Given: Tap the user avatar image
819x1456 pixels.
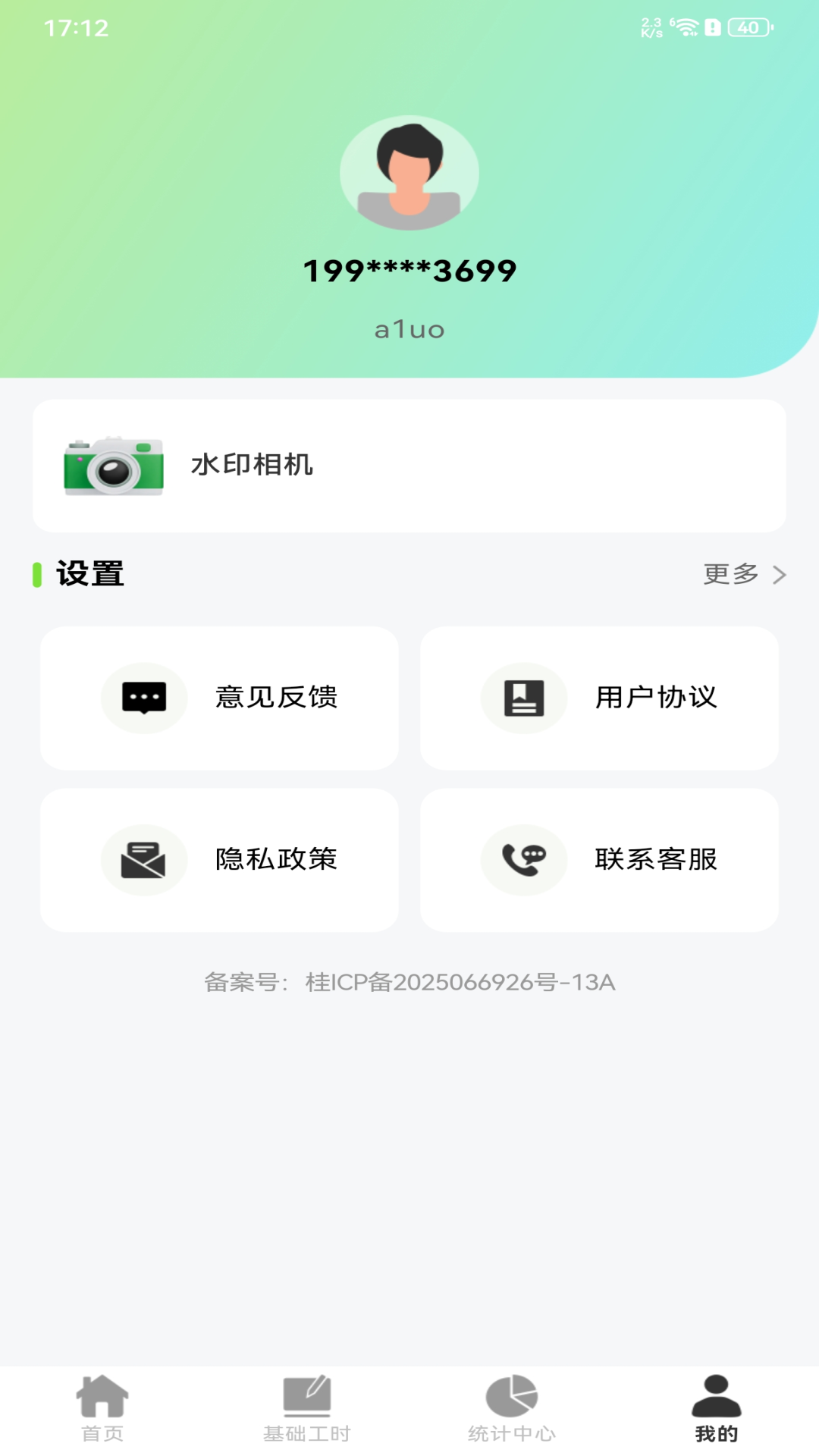Looking at the screenshot, I should [409, 173].
